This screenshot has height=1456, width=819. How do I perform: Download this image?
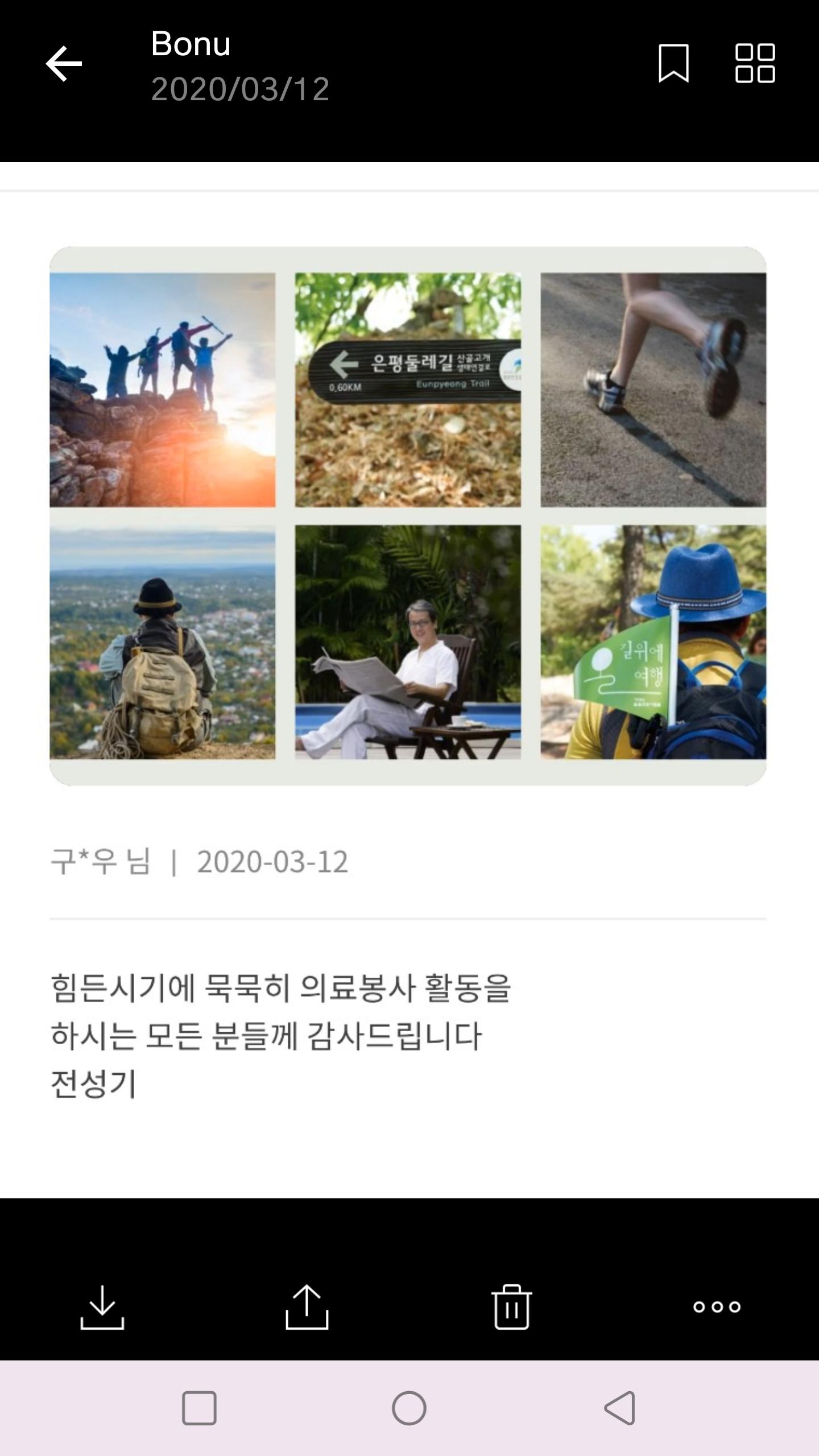coord(102,1306)
